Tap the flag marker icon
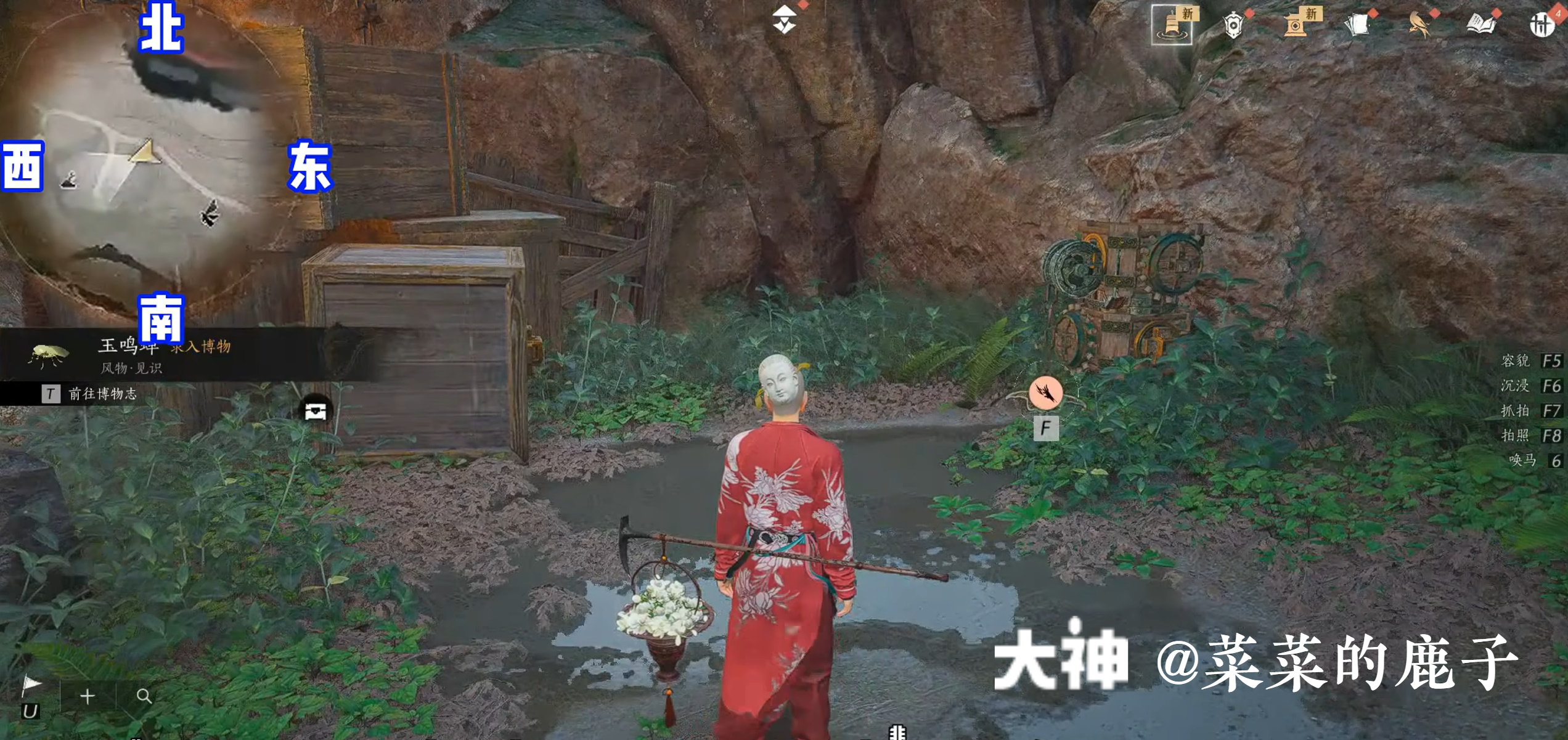The width and height of the screenshot is (1568, 740). tap(31, 685)
